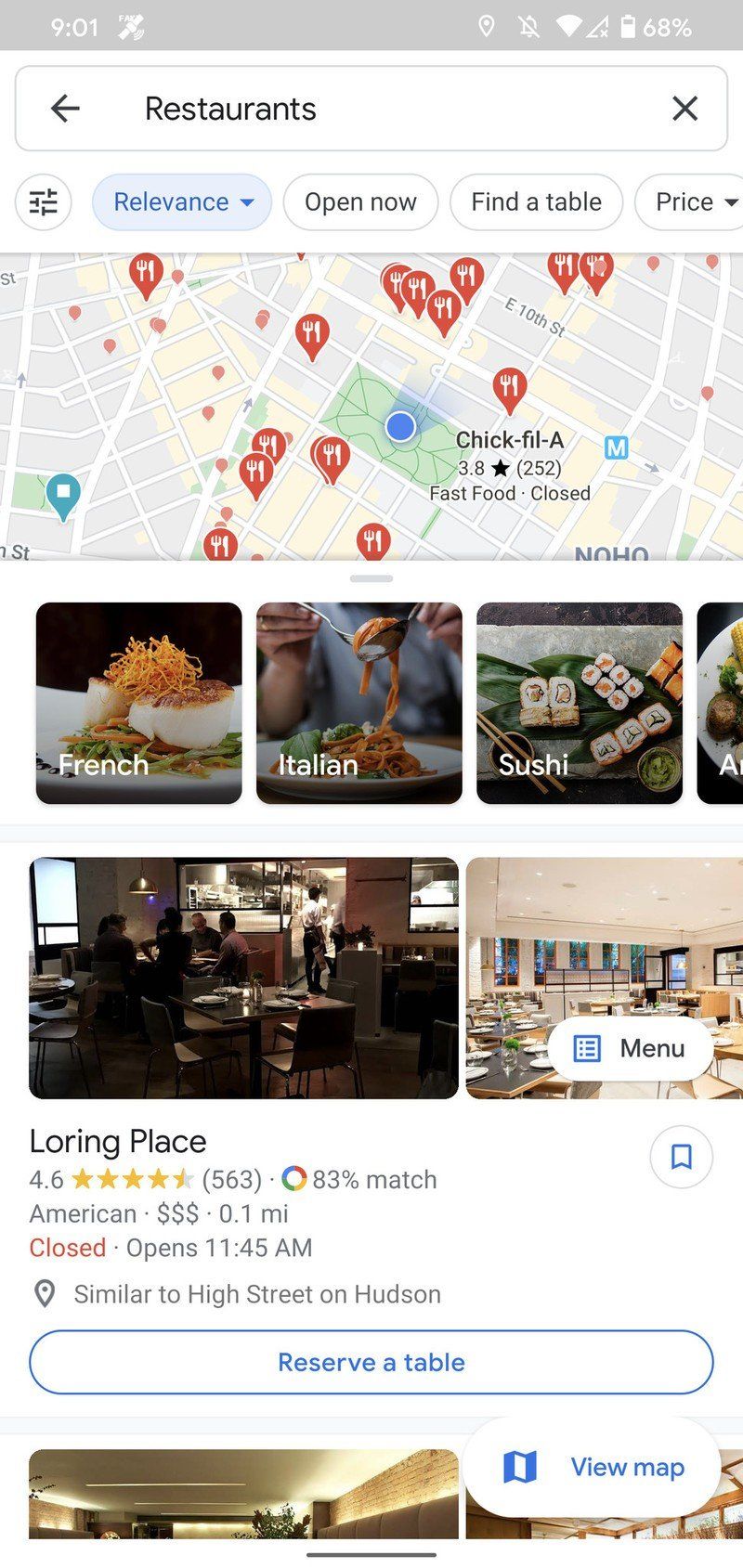Switch to View map
The image size is (743, 1568).
pyautogui.click(x=593, y=1467)
